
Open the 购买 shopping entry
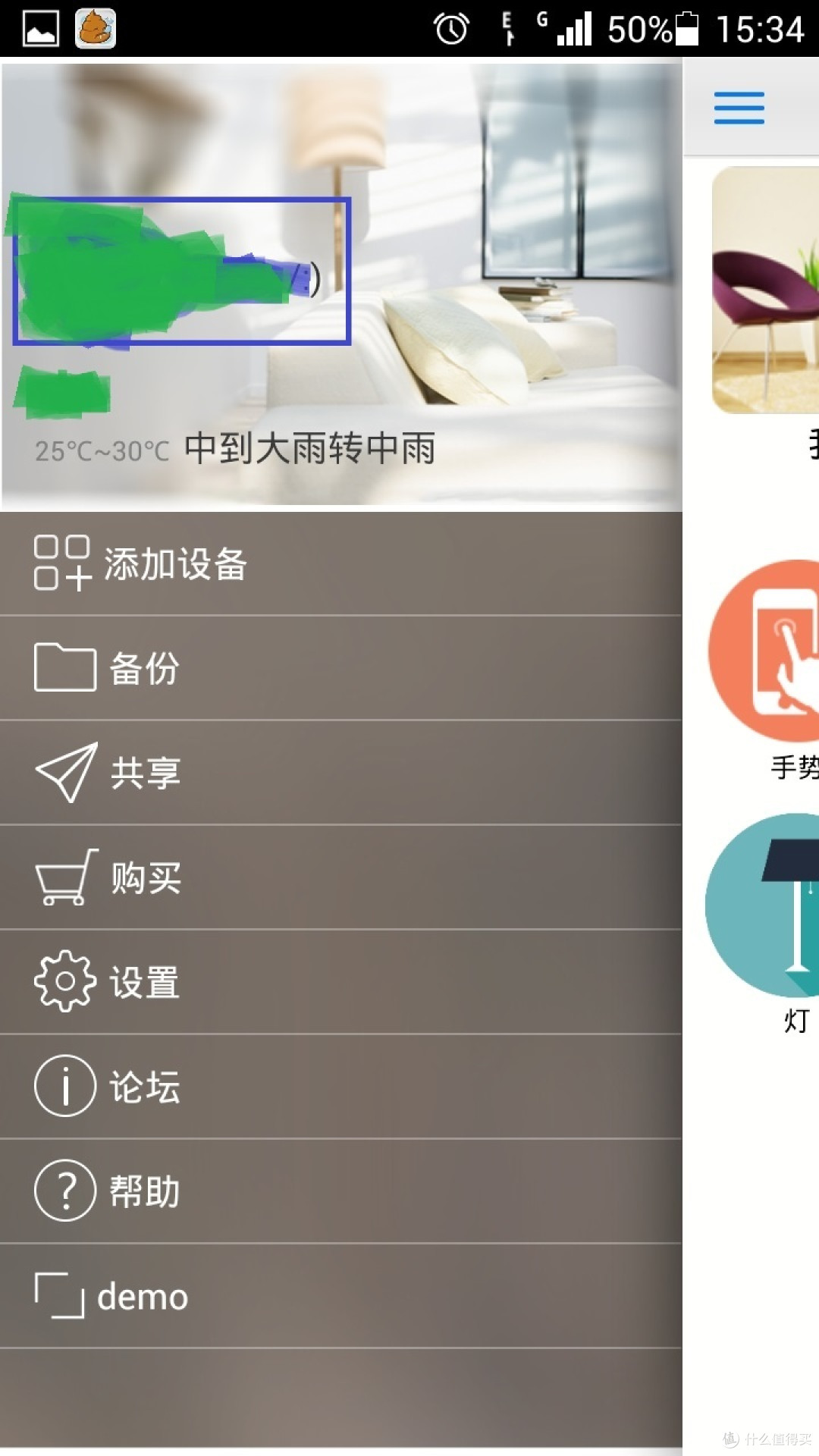(341, 877)
